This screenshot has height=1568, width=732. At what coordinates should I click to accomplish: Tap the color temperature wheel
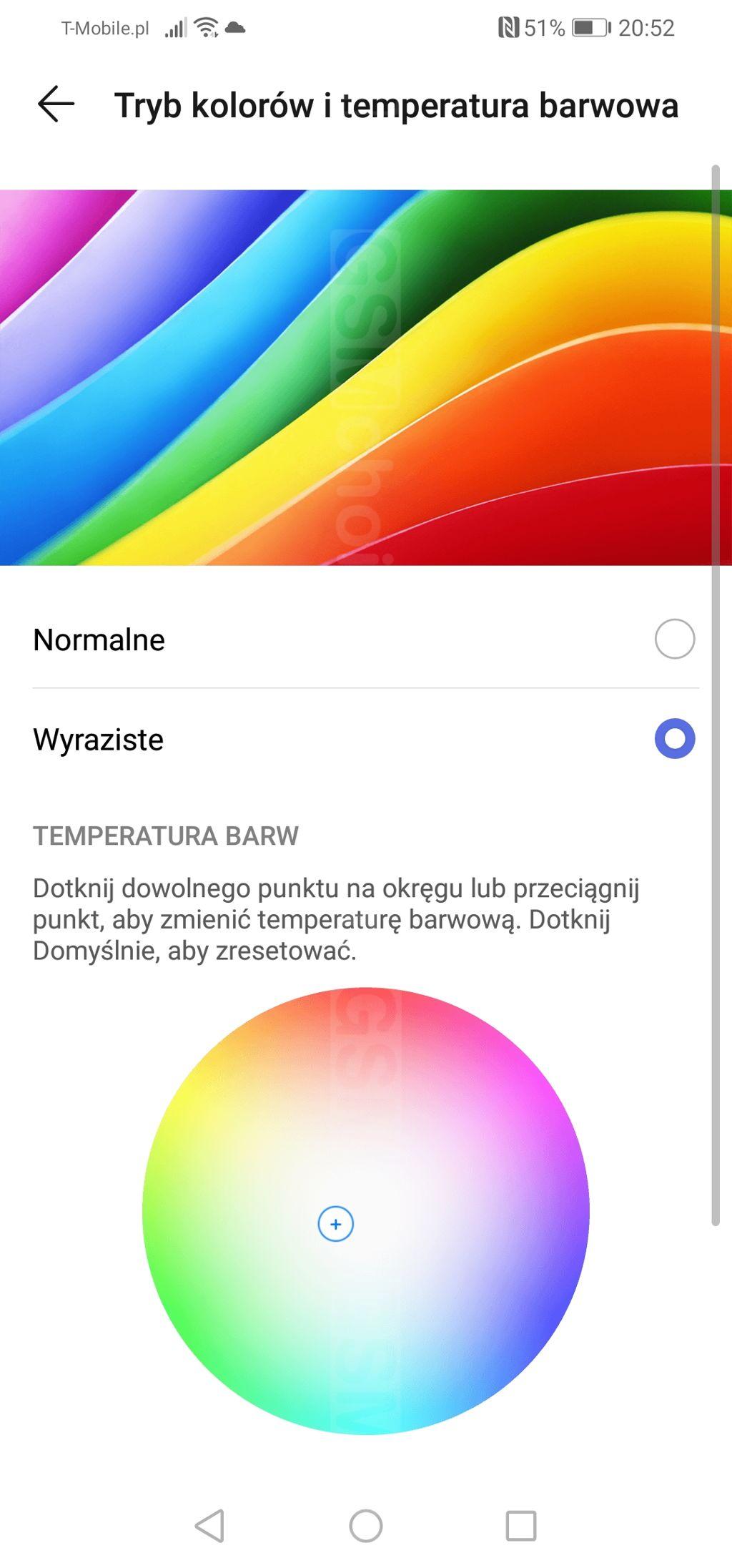point(365,1211)
